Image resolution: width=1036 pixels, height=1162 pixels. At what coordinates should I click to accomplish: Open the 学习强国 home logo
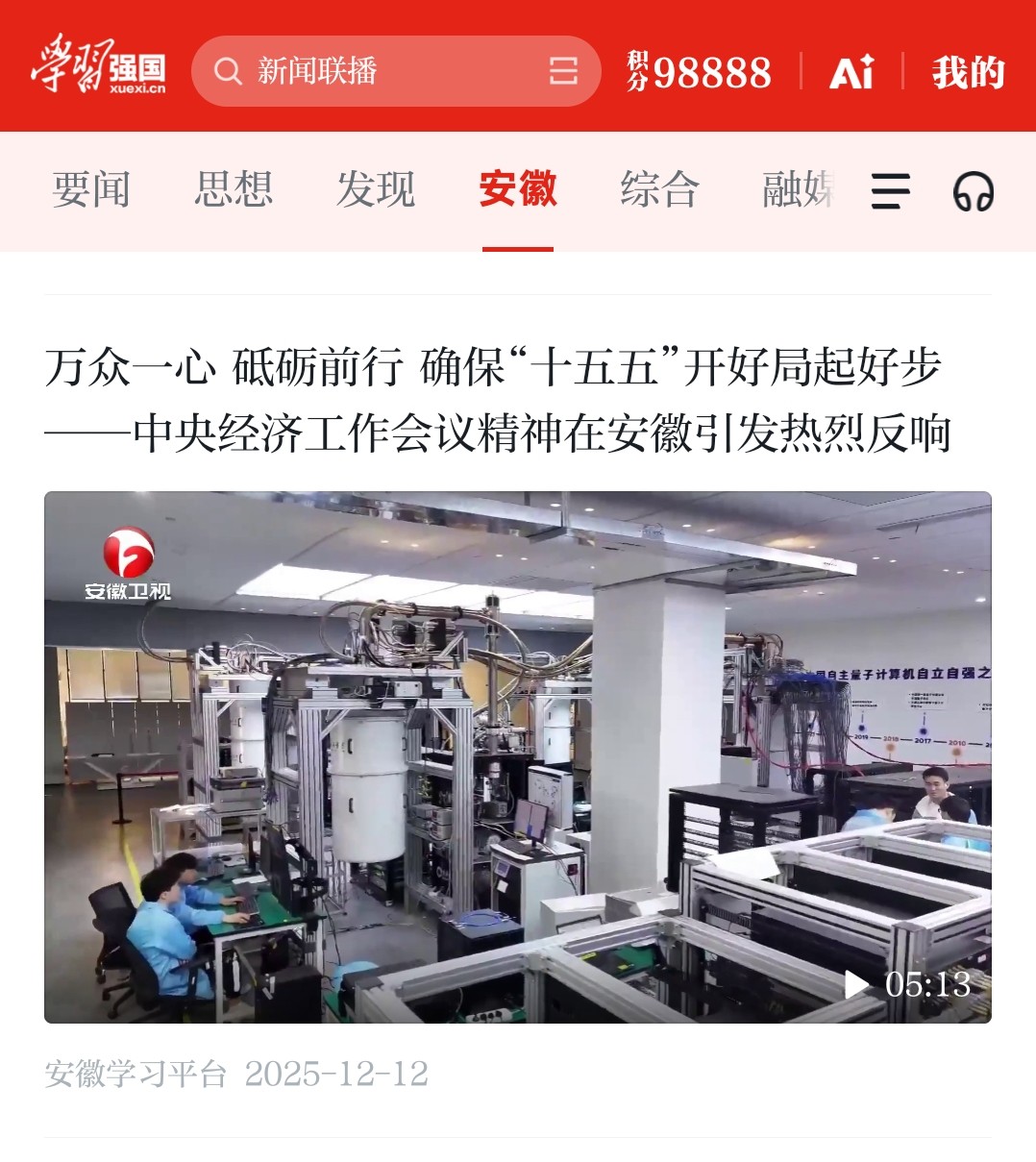[x=98, y=67]
